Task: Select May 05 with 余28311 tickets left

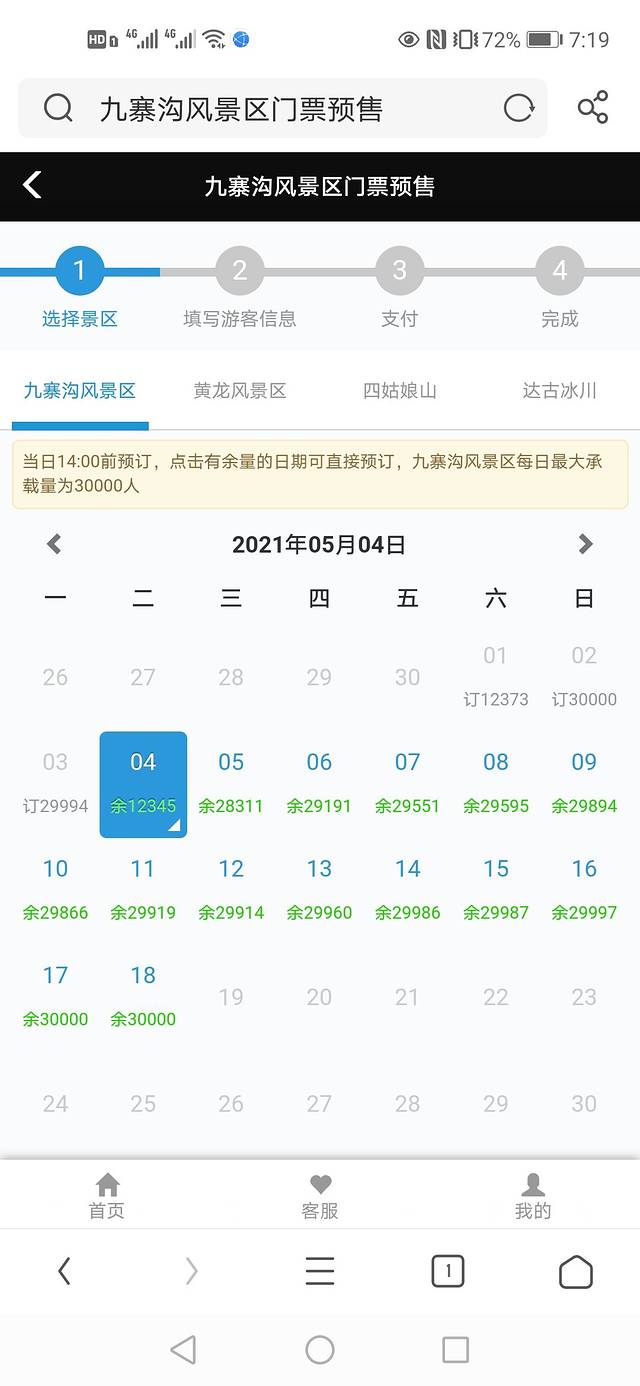Action: pyautogui.click(x=231, y=783)
